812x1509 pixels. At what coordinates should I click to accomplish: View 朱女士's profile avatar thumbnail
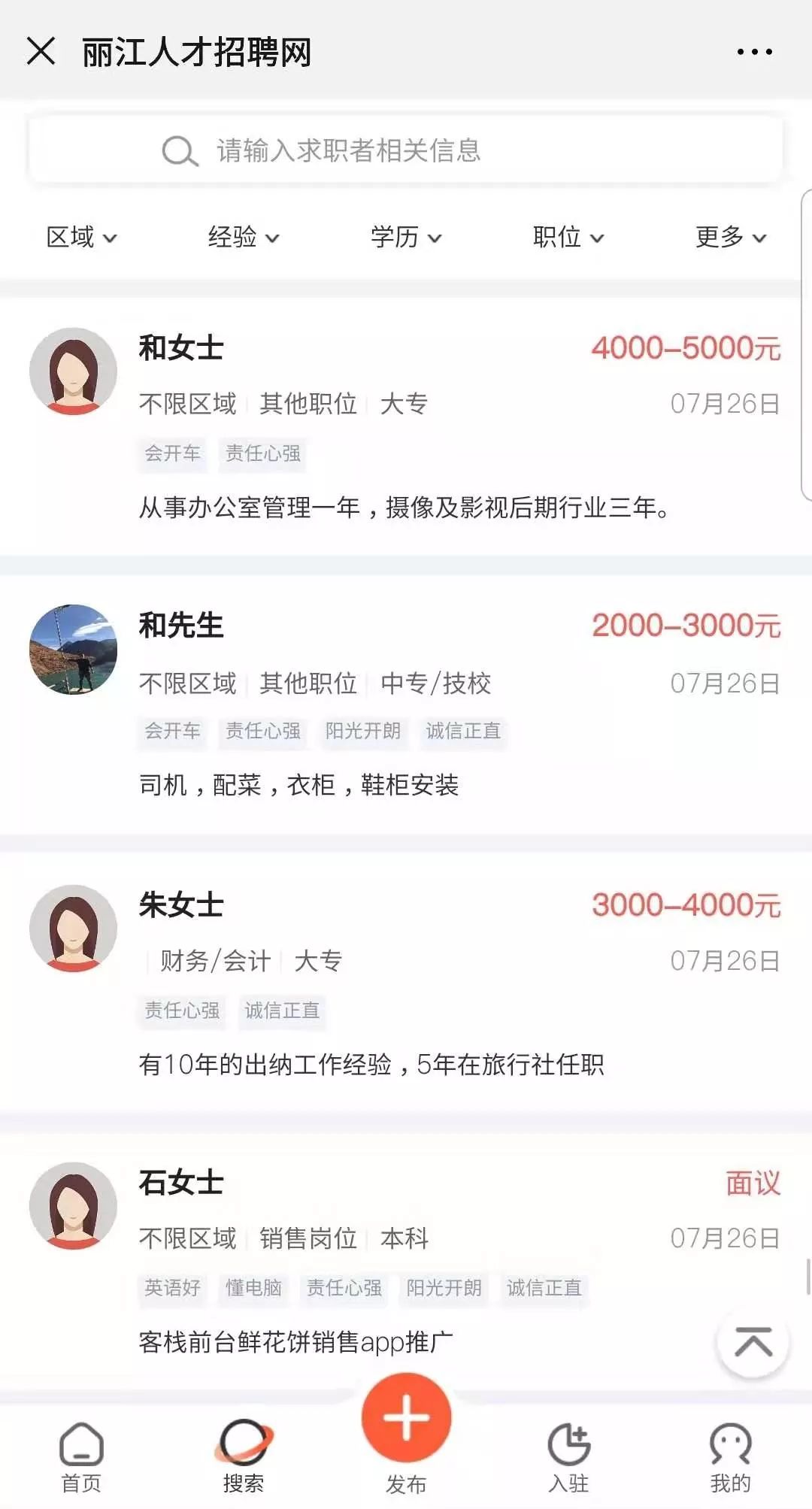[x=71, y=929]
